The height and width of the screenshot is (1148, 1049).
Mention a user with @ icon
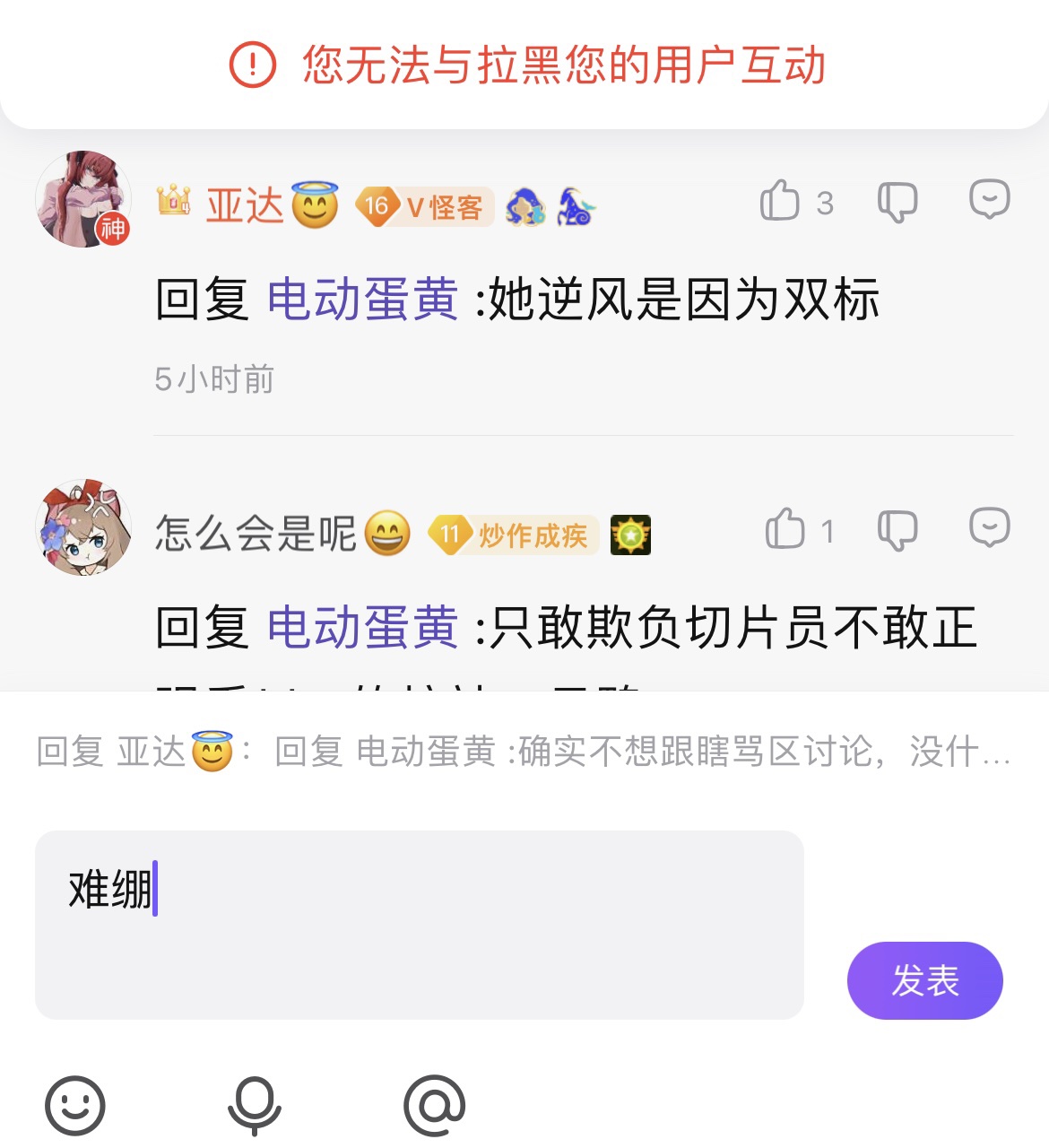[435, 1105]
